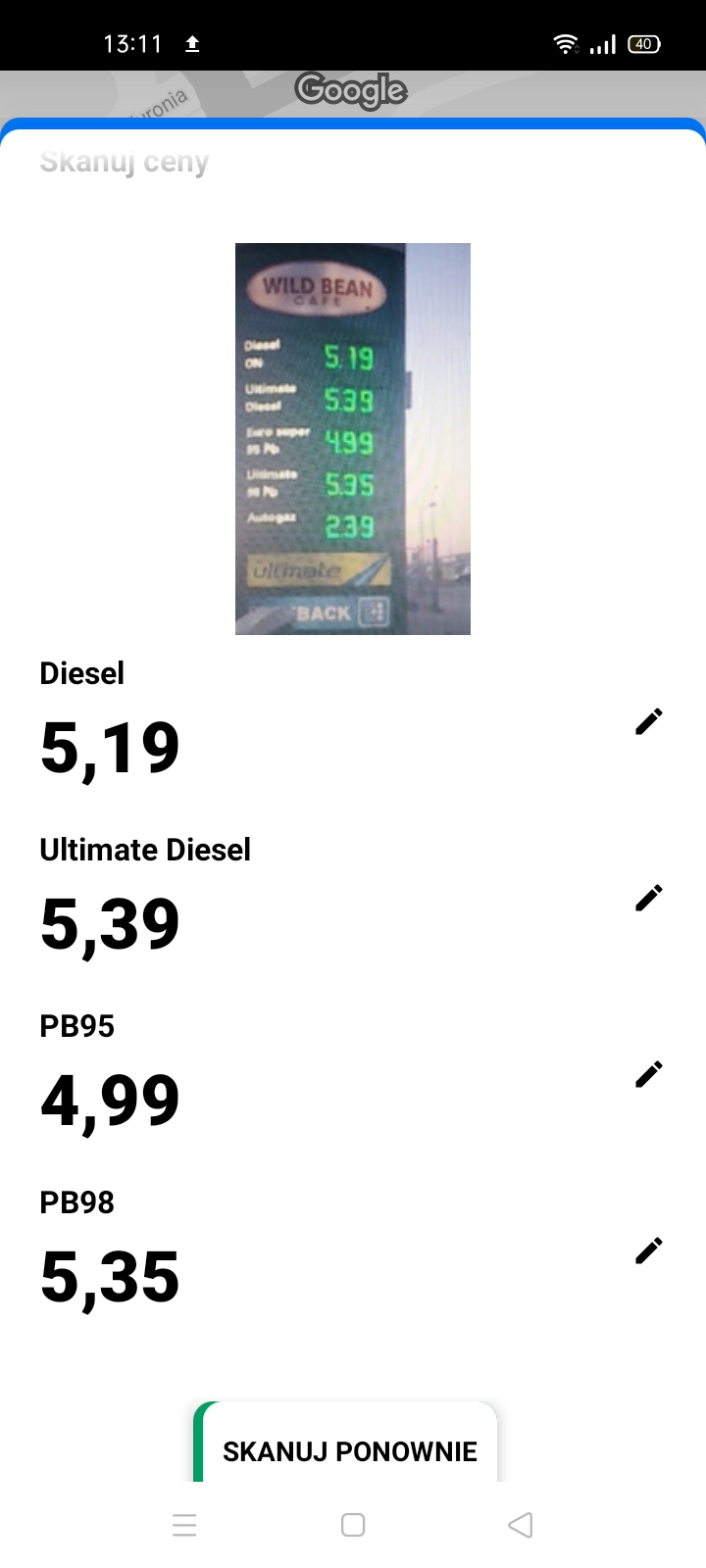Go to the home screen
This screenshot has width=706, height=1568.
353,1525
